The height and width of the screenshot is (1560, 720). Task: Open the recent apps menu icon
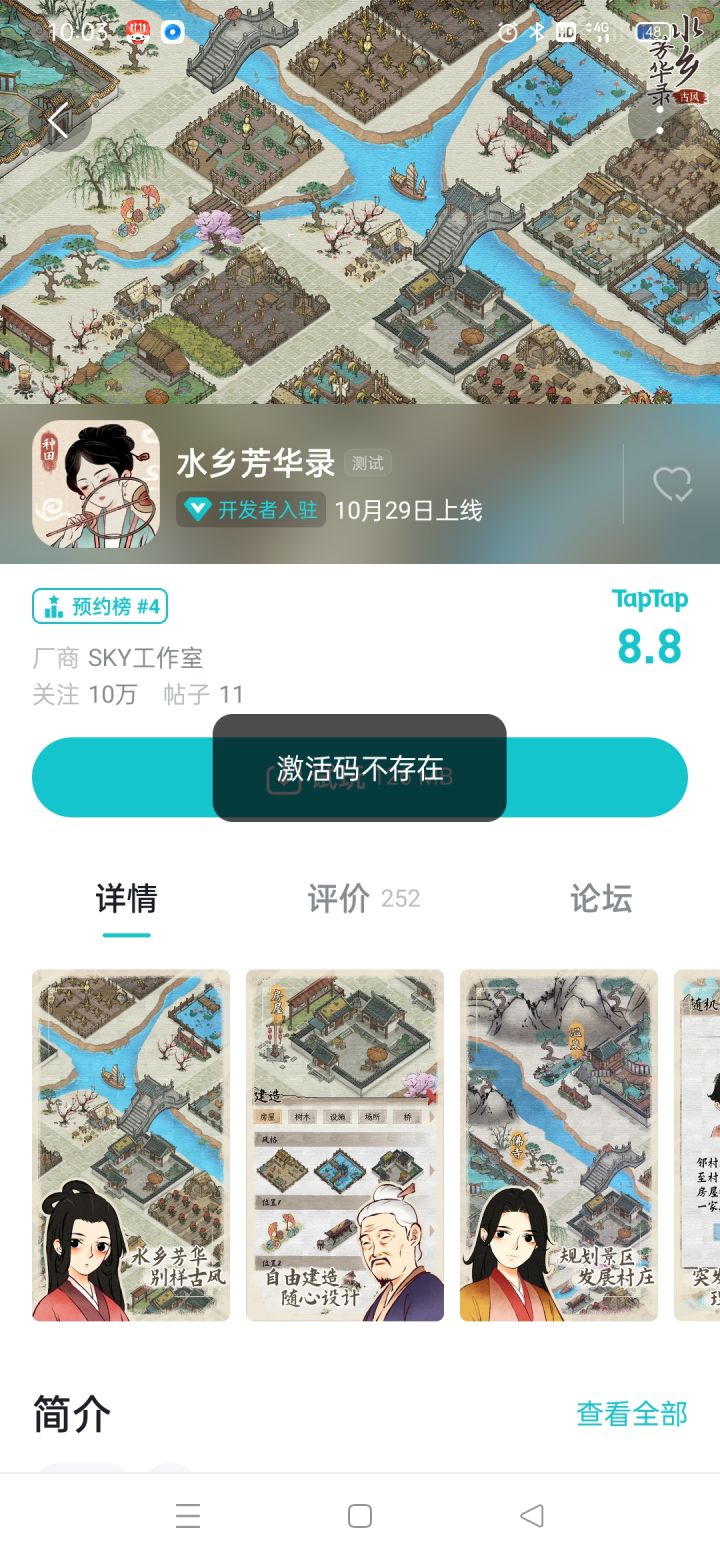(x=188, y=1516)
